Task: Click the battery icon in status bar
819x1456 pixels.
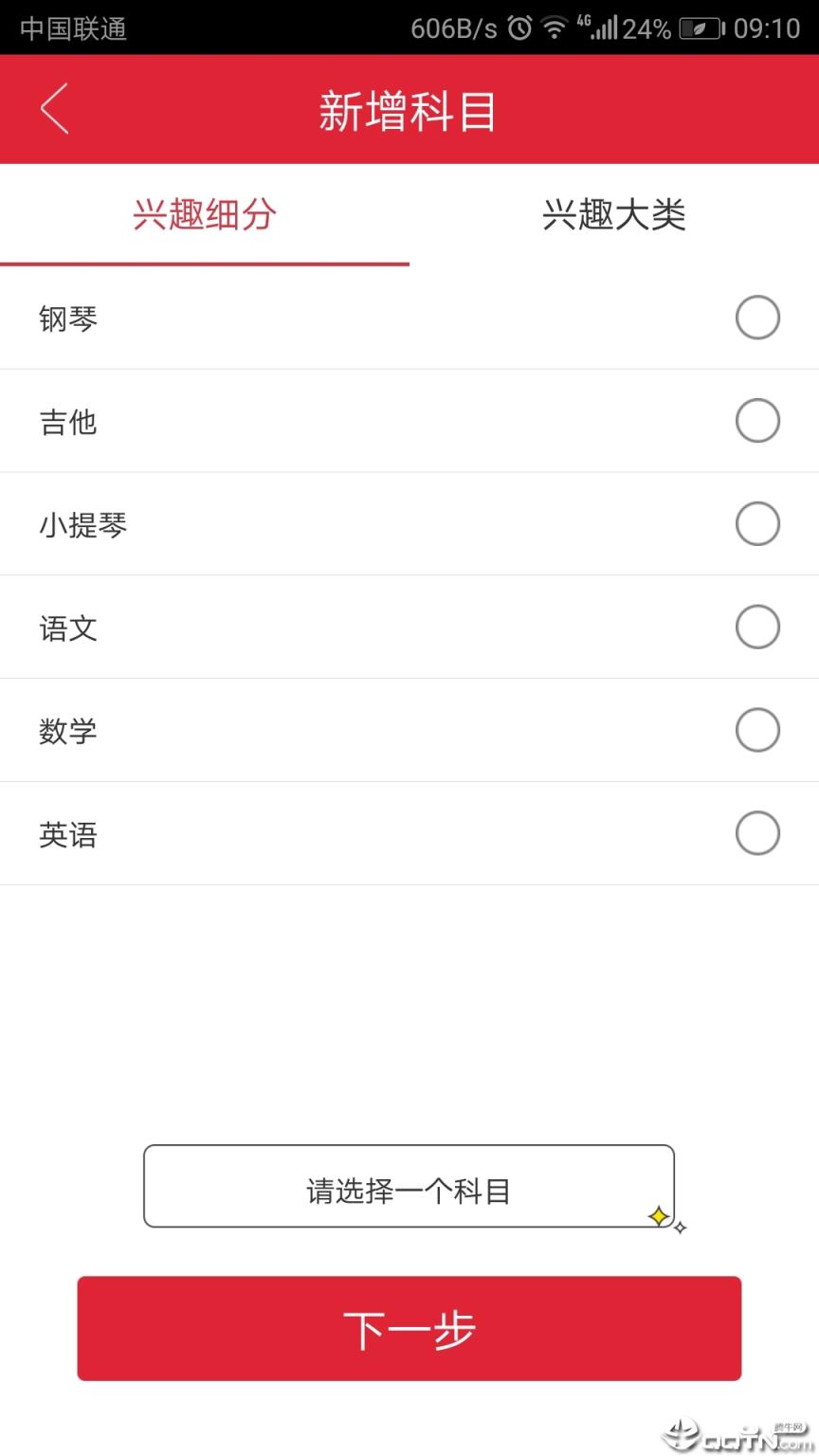Action: [699, 28]
